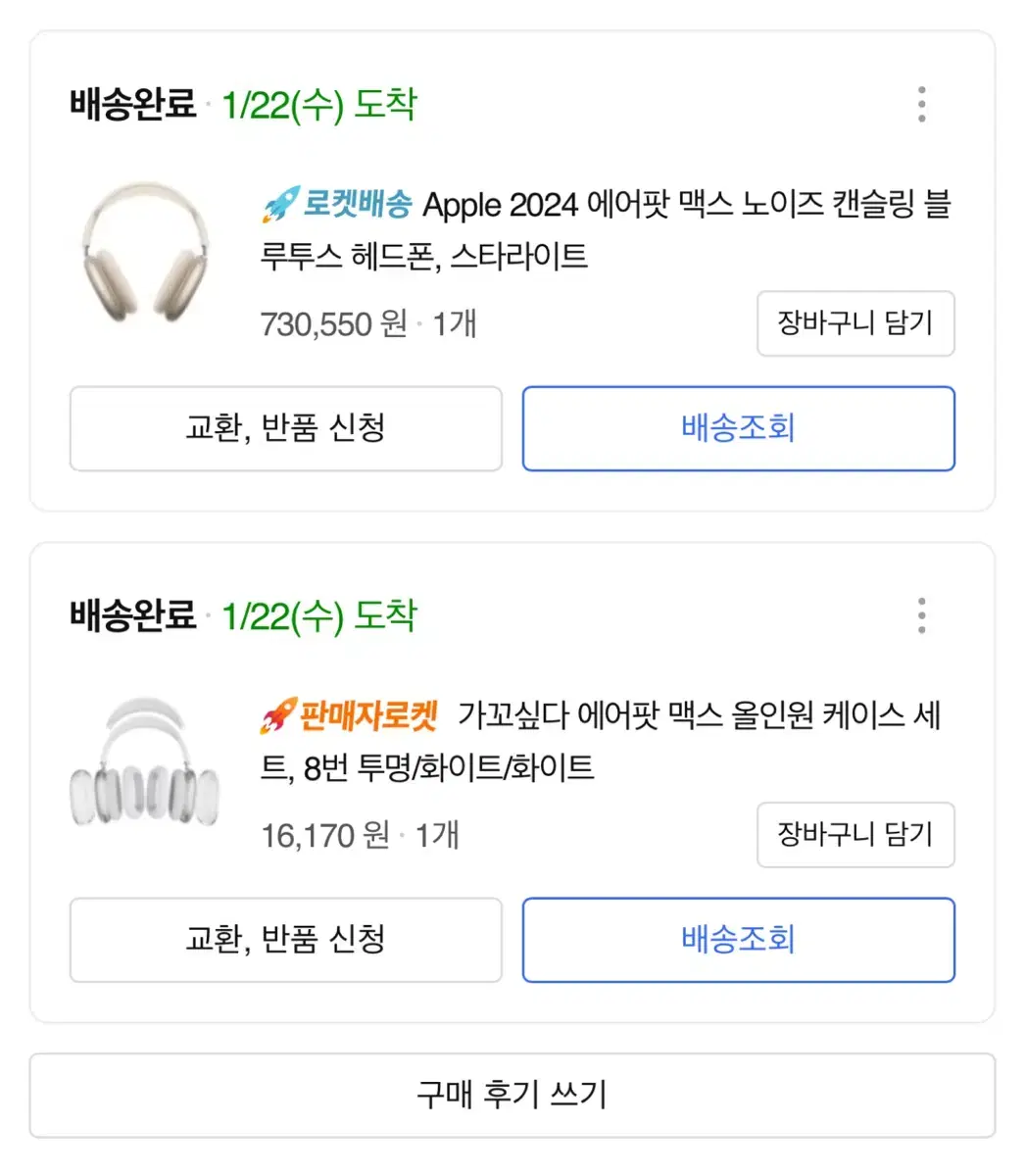This screenshot has width=1025, height=1176.
Task: Click the 배송완료 status on the first order
Action: pyautogui.click(x=133, y=105)
